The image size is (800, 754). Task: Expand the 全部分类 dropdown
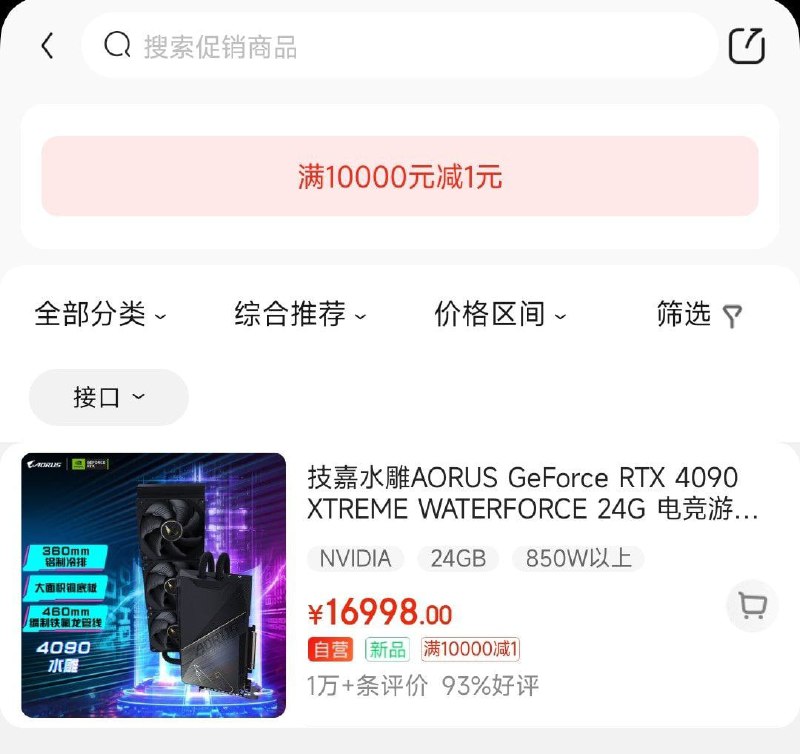(x=100, y=315)
